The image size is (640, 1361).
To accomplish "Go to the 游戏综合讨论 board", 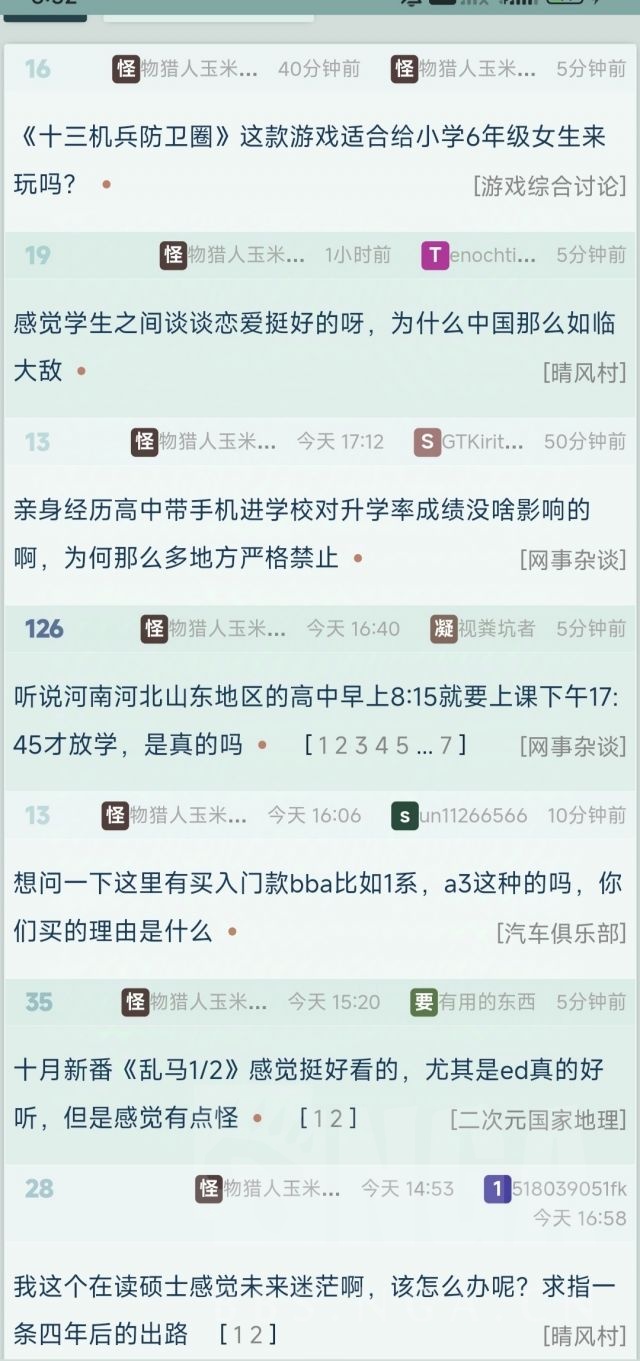I will [x=550, y=186].
